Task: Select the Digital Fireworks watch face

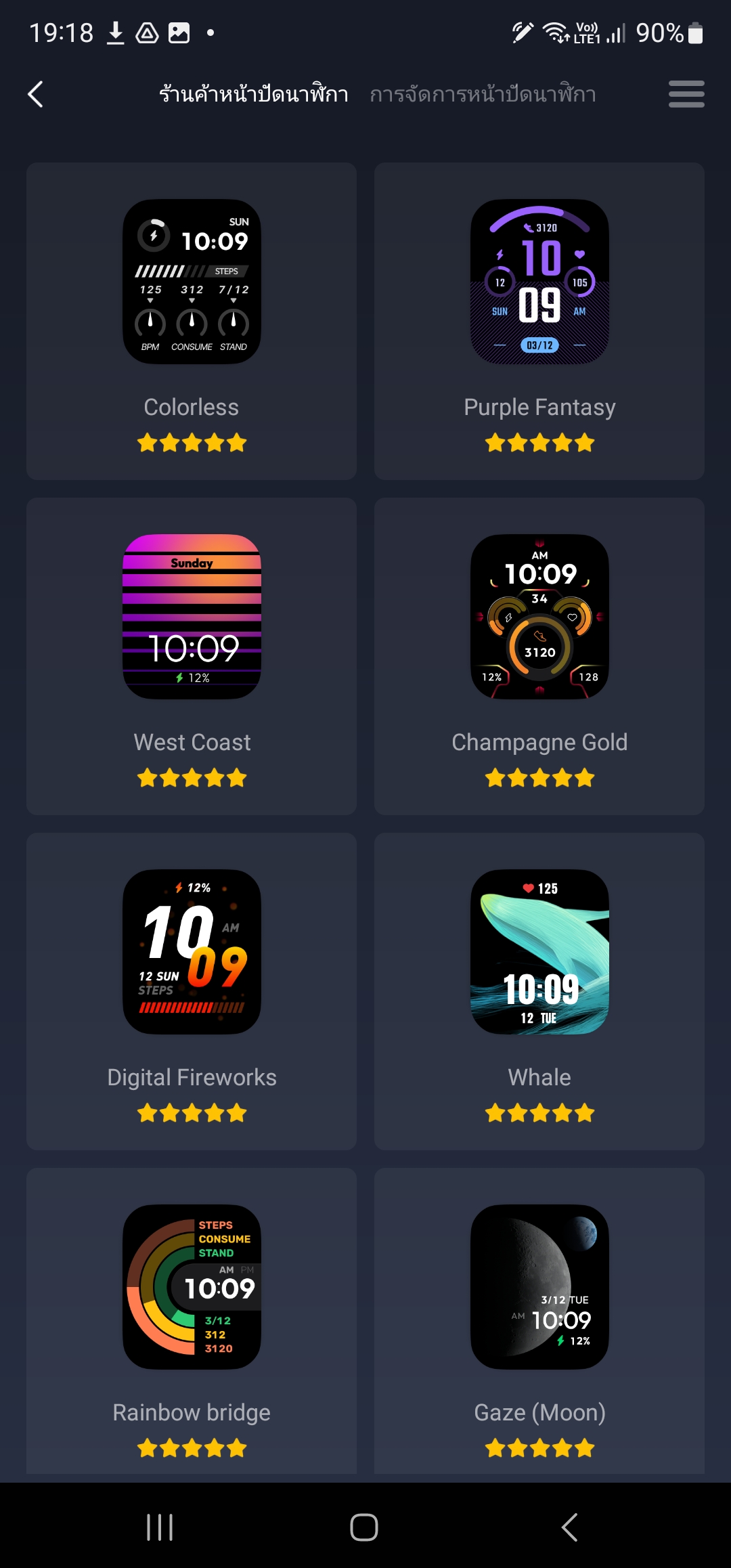Action: (192, 991)
